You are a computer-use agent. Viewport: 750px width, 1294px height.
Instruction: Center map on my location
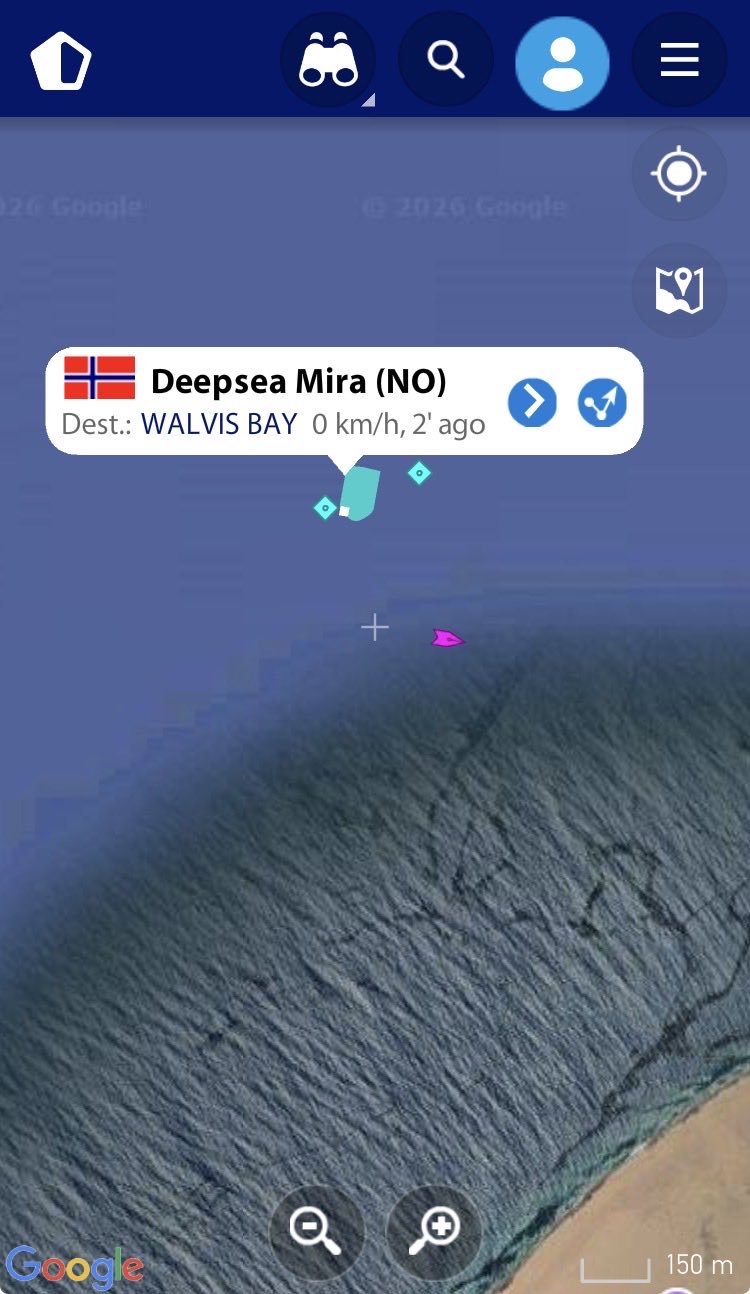tap(679, 174)
